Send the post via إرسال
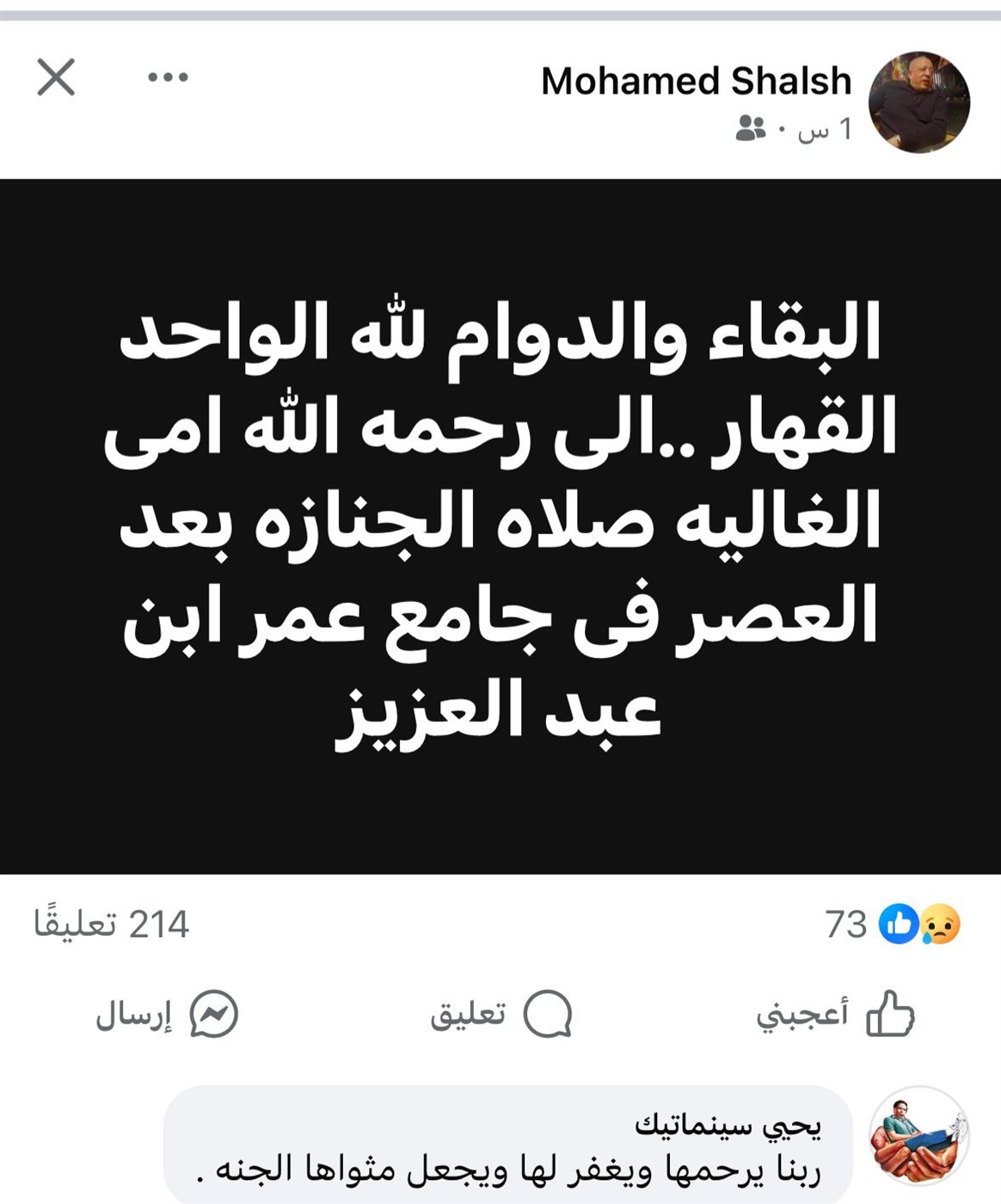Image resolution: width=1001 pixels, height=1204 pixels. pyautogui.click(x=167, y=1015)
